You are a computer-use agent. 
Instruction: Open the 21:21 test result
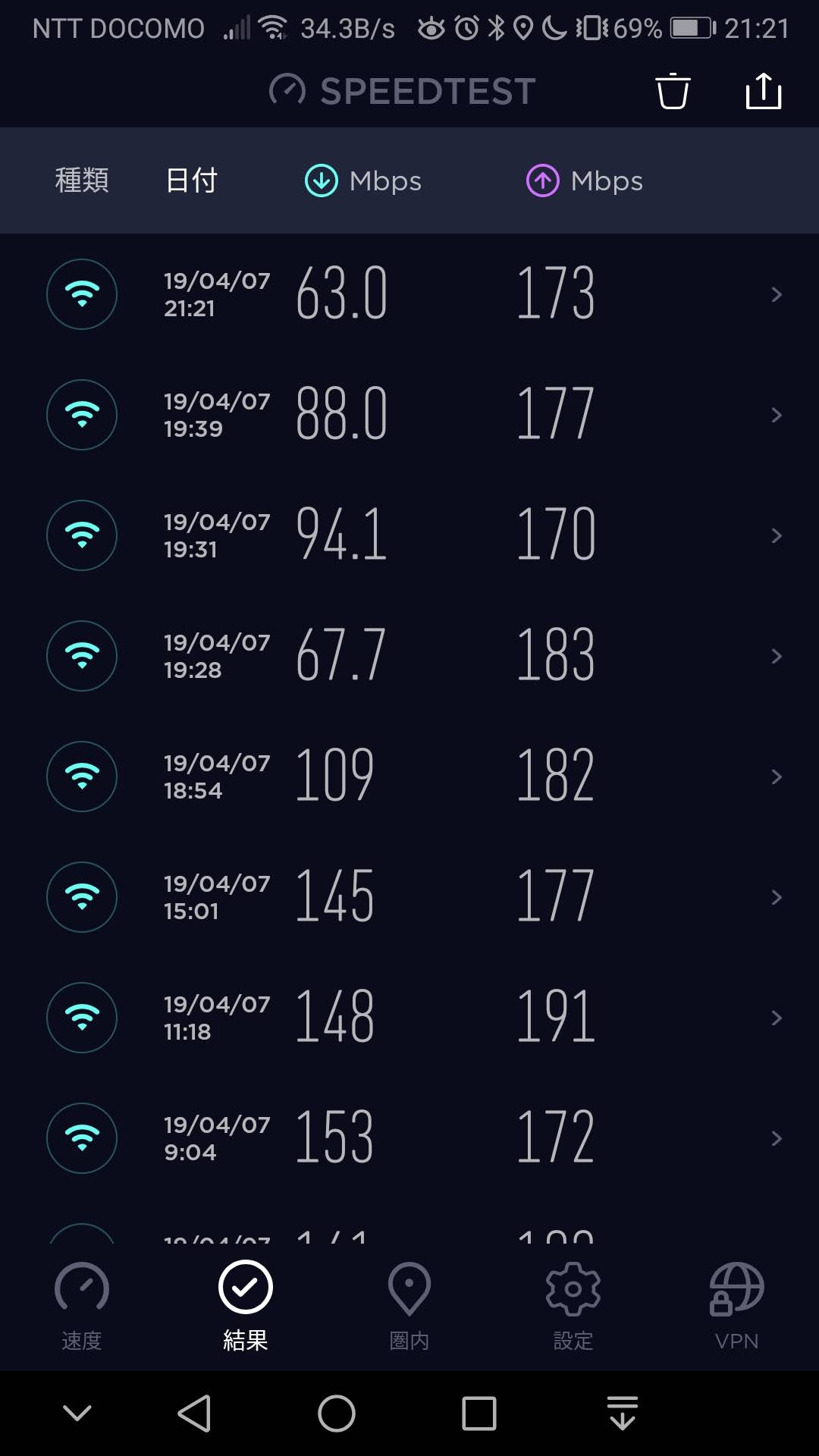click(409, 294)
